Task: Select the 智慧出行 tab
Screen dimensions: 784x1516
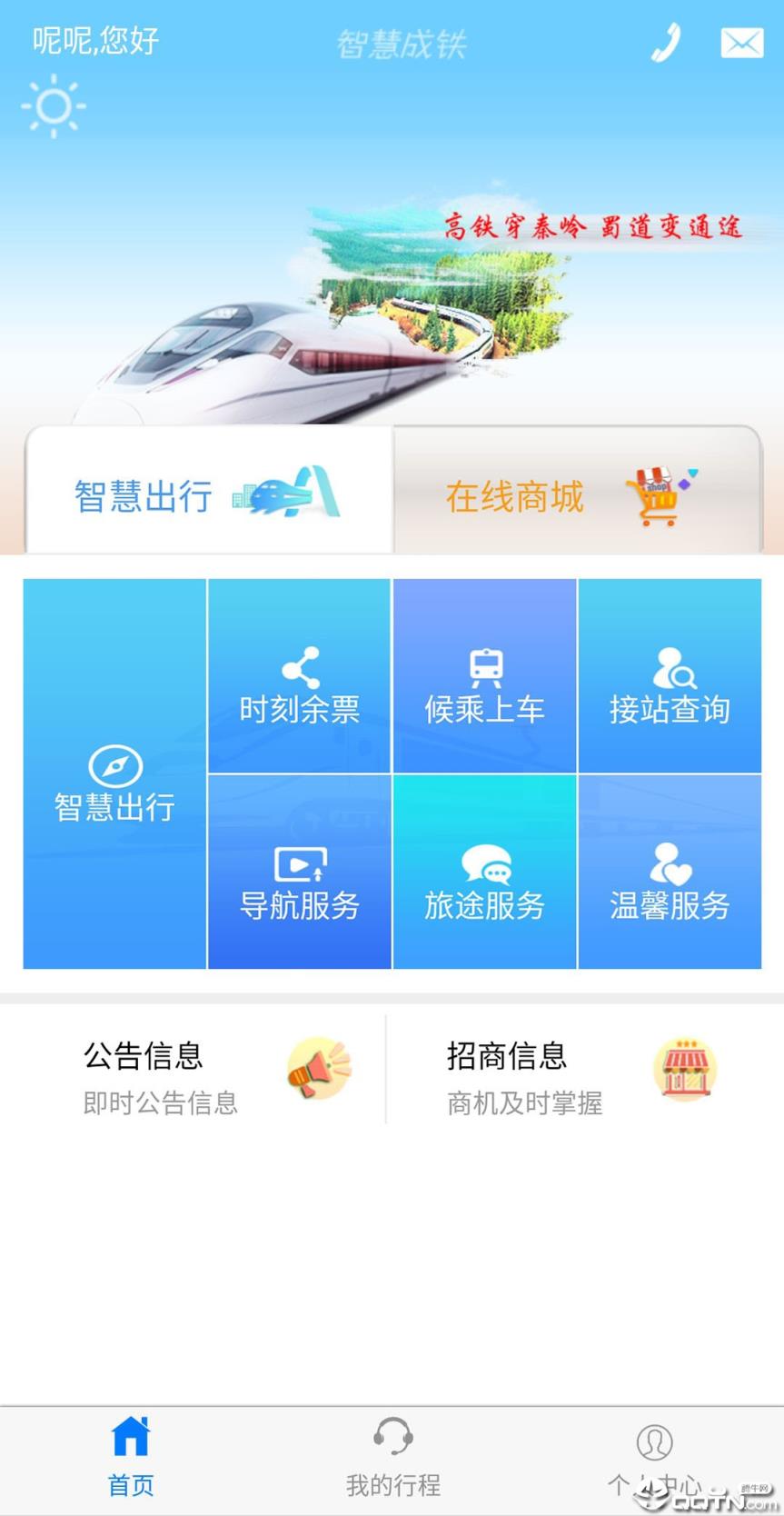Action: [141, 496]
